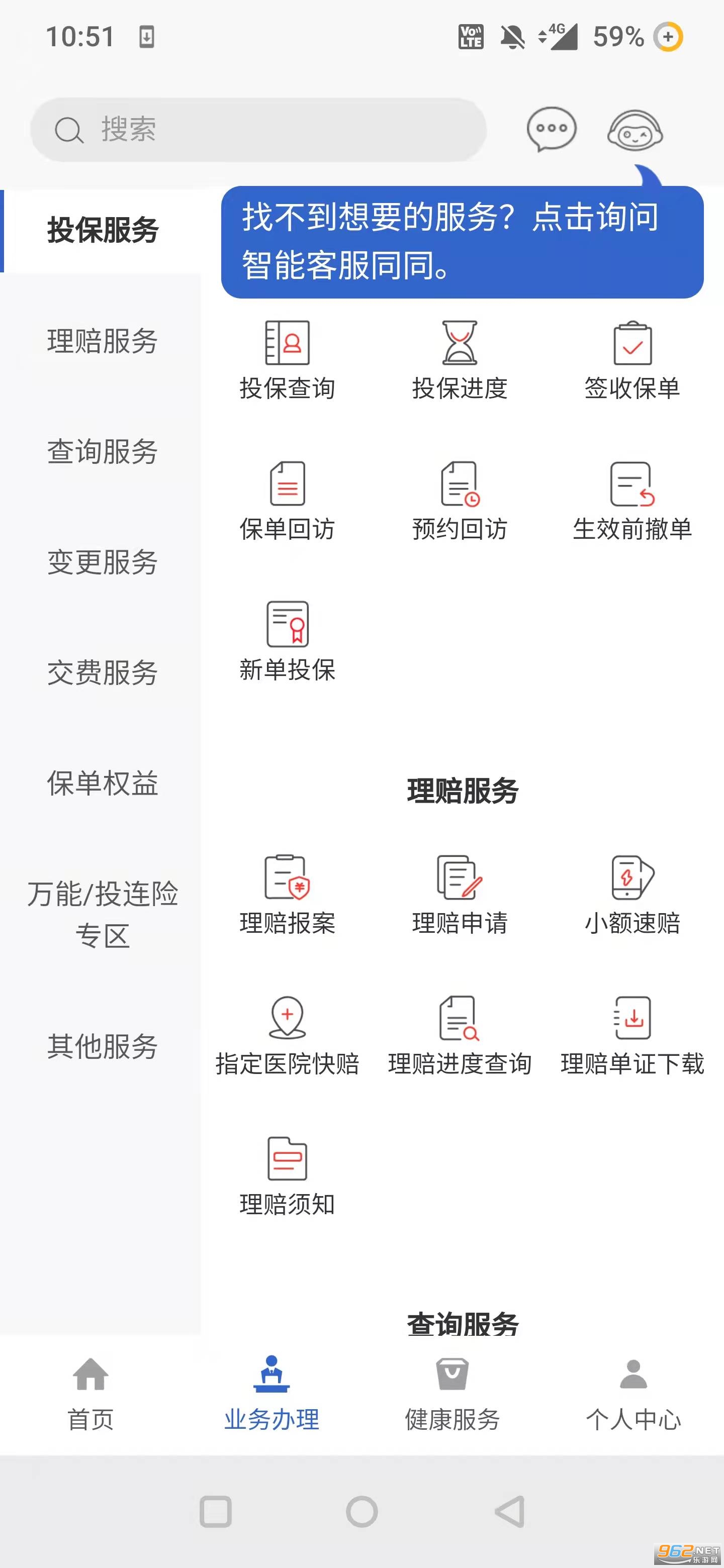Open 签收保单 service
The image size is (724, 1568).
pos(632,361)
